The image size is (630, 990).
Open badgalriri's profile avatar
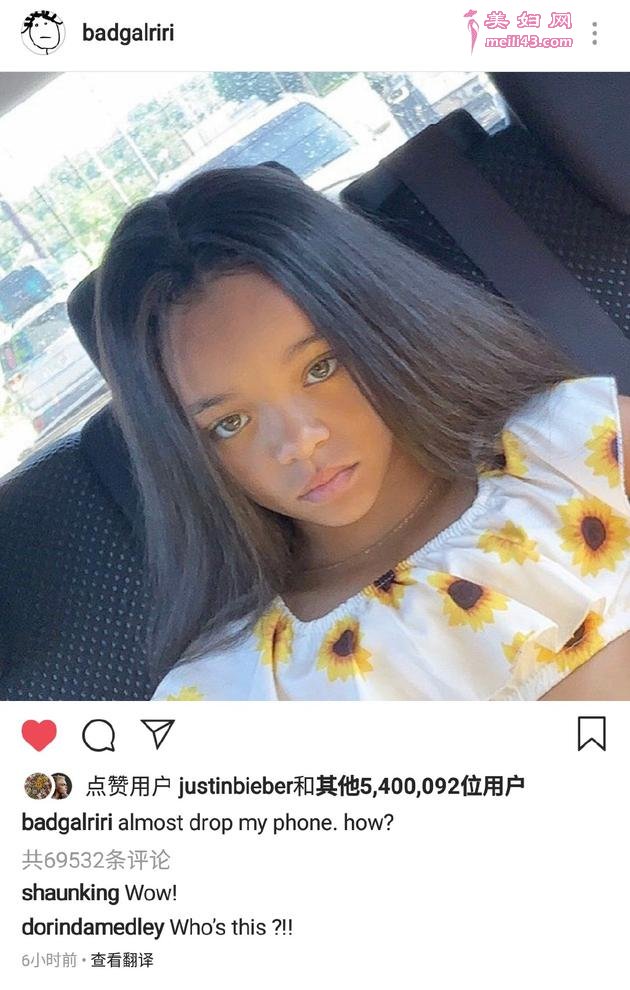42,34
